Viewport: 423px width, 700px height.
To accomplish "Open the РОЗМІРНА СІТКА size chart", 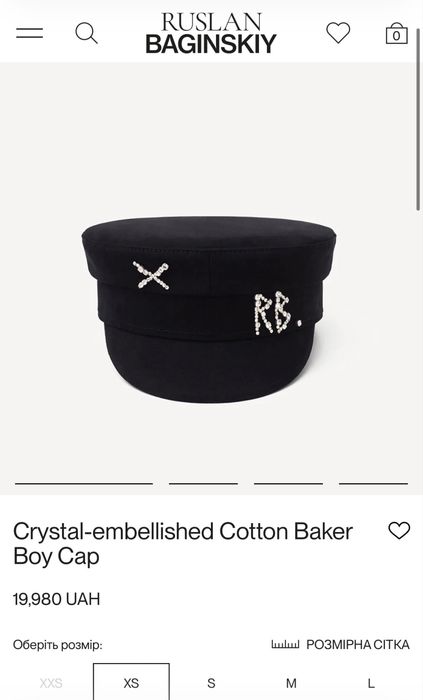I will tap(340, 645).
